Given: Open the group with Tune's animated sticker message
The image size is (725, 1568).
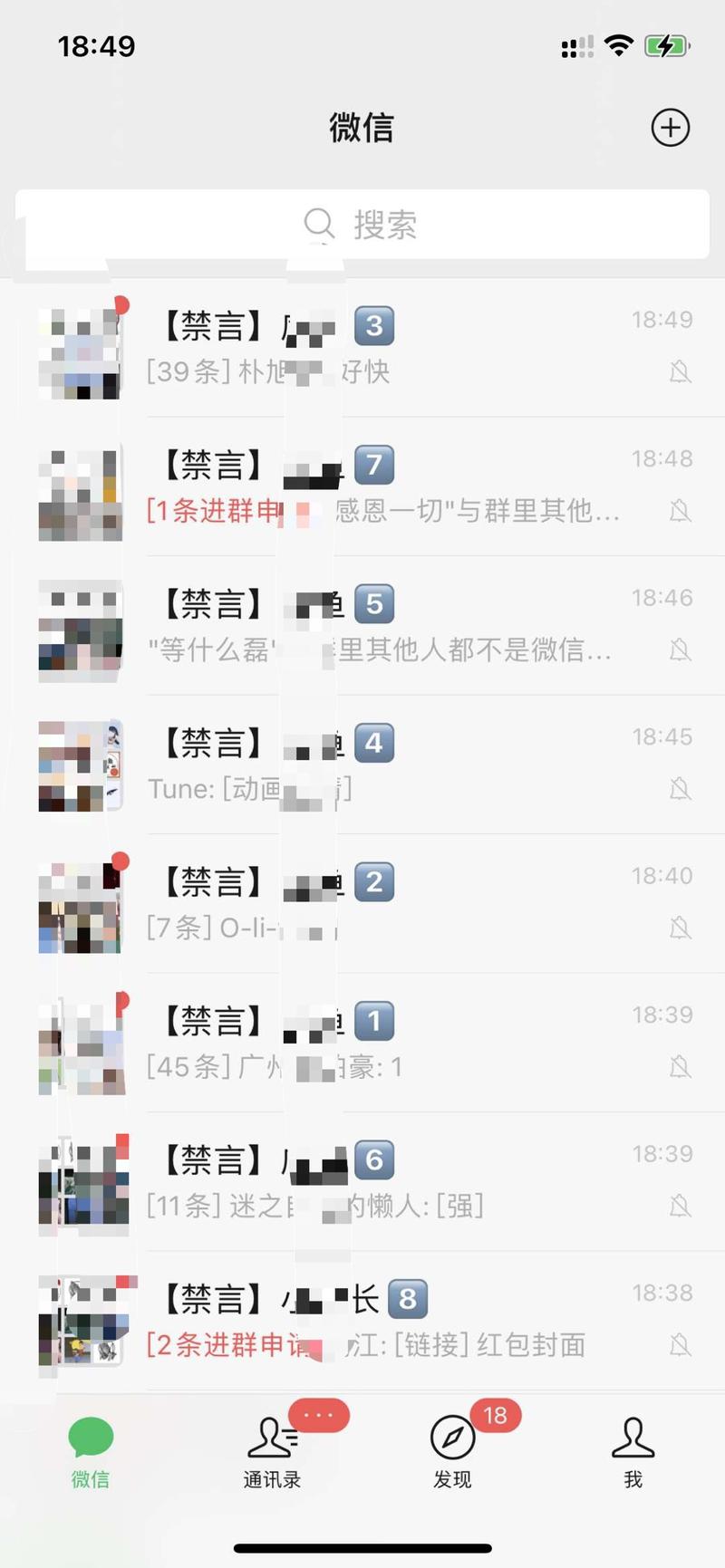Looking at the screenshot, I should click(362, 765).
